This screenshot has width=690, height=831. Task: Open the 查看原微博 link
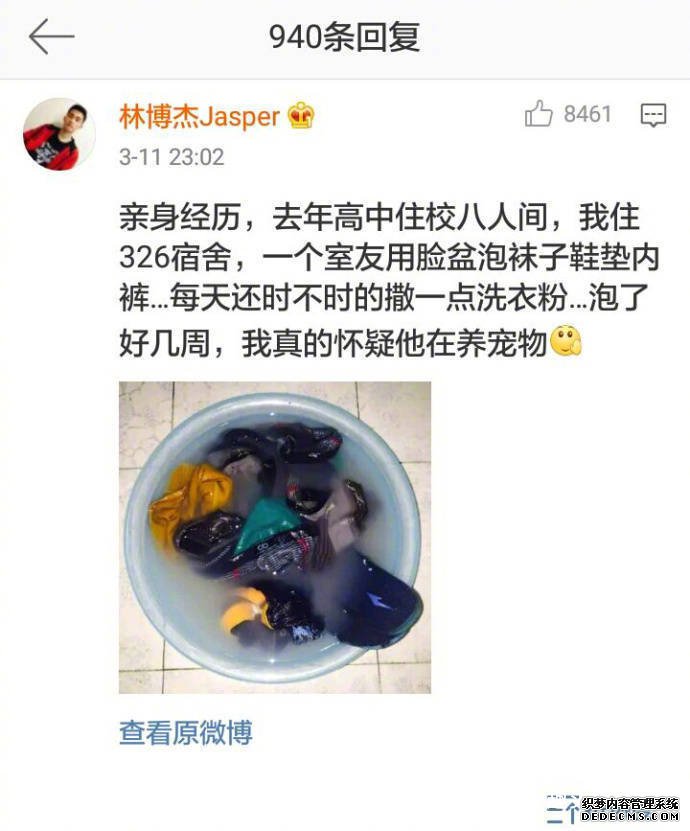pos(186,732)
